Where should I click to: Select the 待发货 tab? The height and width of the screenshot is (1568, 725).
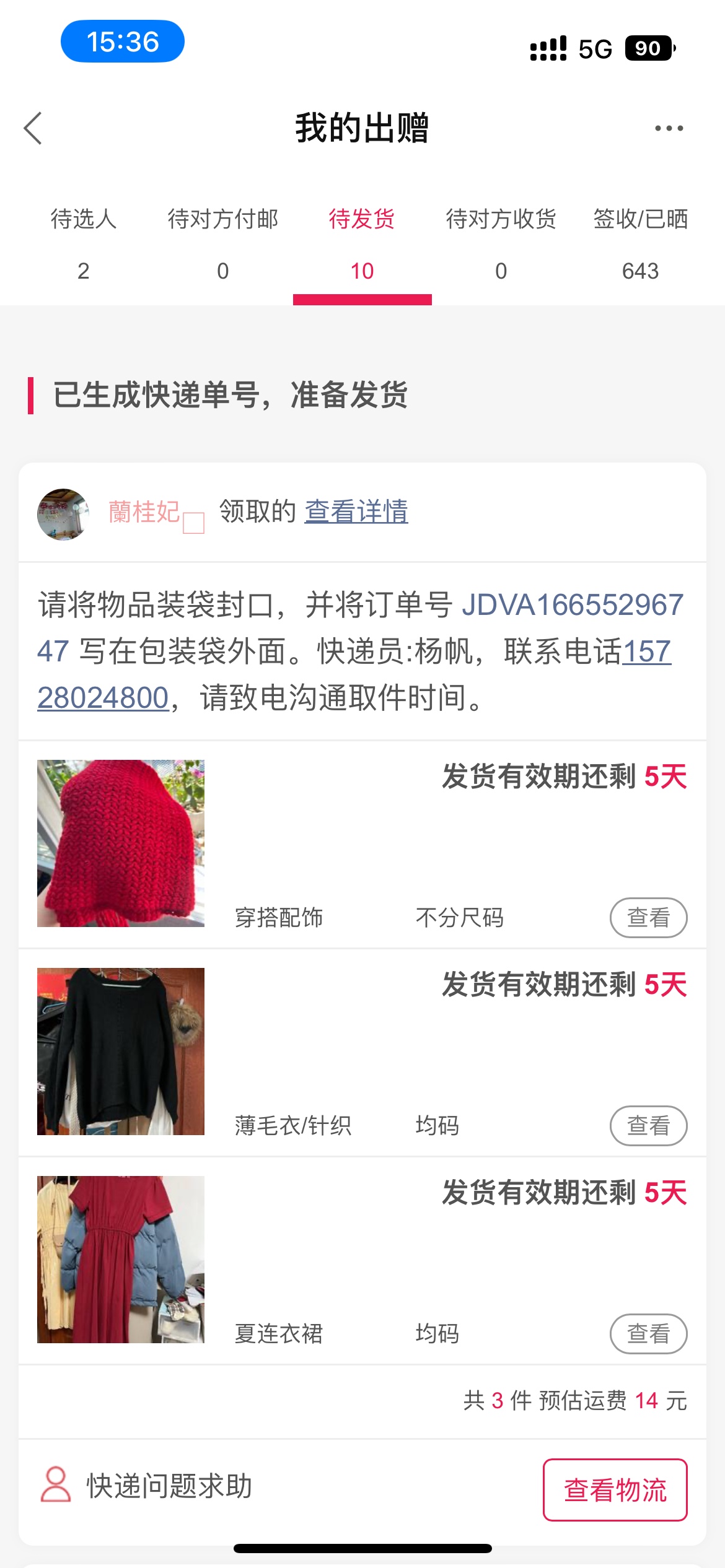click(362, 243)
